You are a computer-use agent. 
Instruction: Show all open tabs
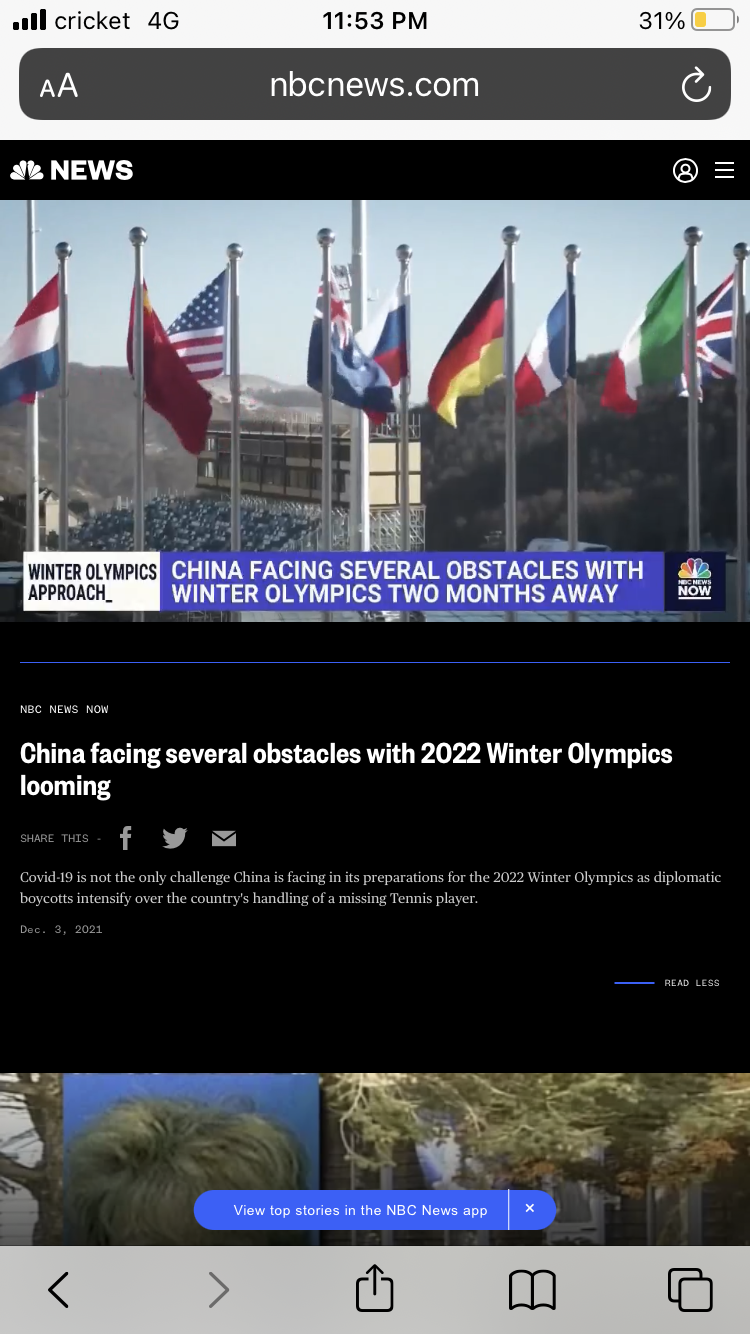pos(690,1290)
